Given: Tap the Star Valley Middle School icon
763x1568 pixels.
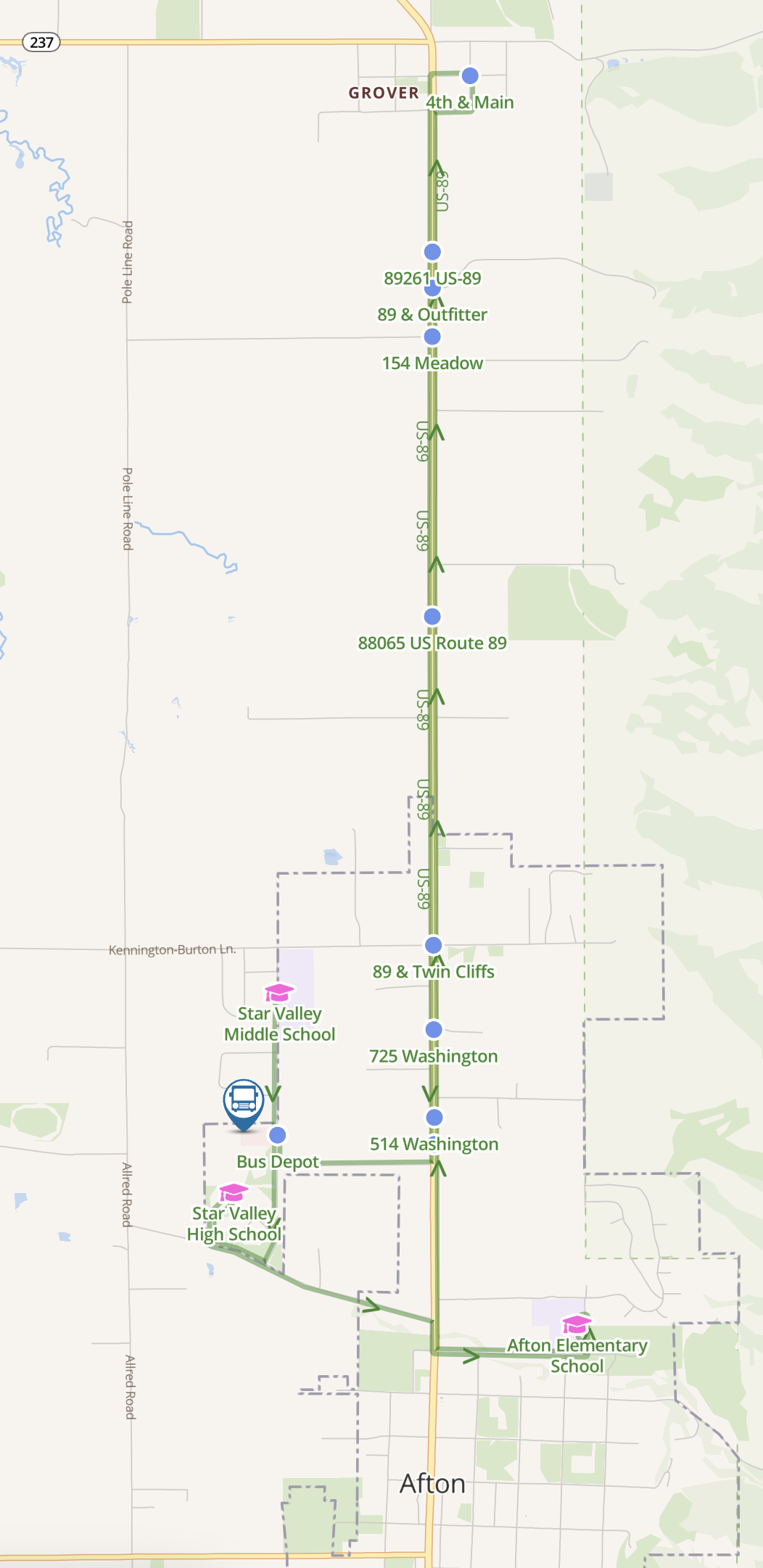Looking at the screenshot, I should [279, 992].
